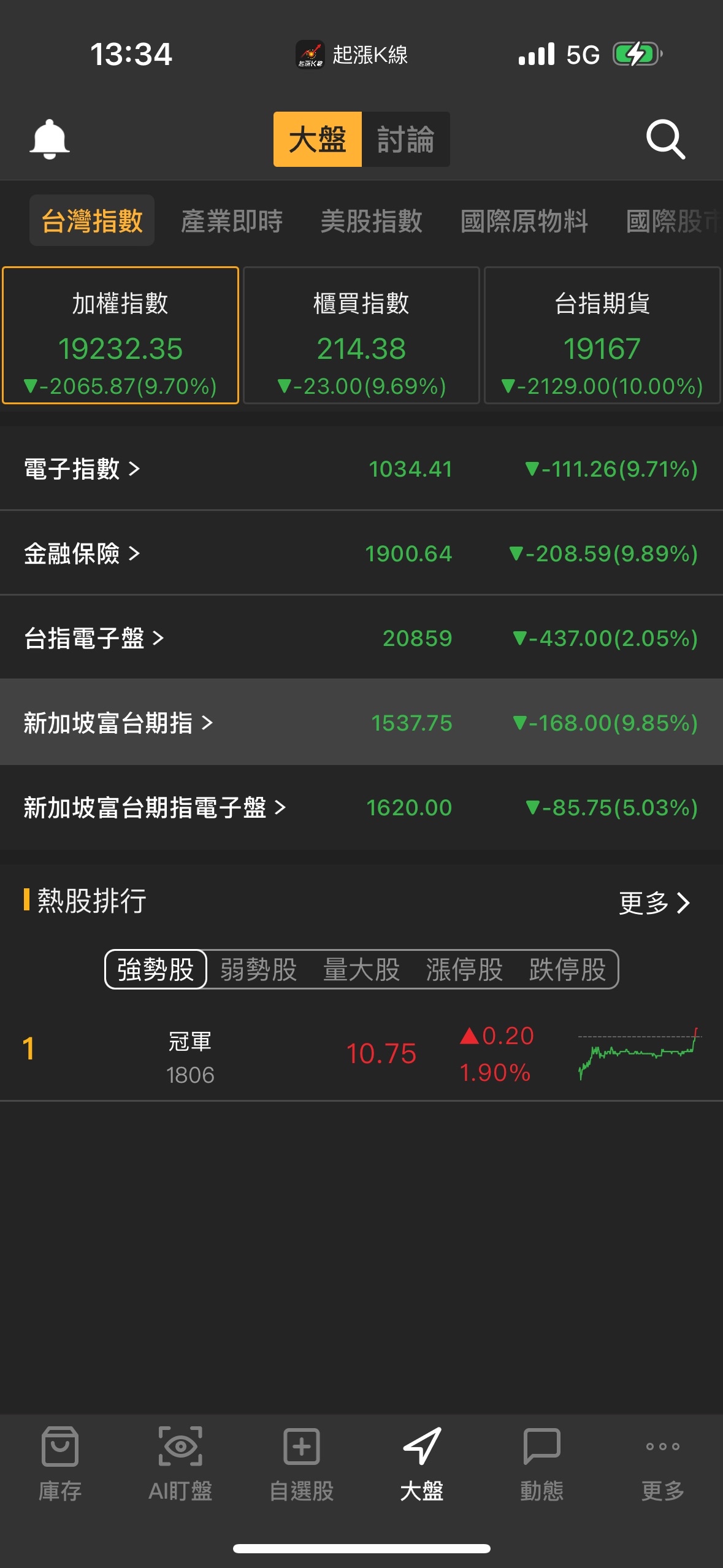Show the 漲停股 list
723x1568 pixels.
(x=464, y=970)
